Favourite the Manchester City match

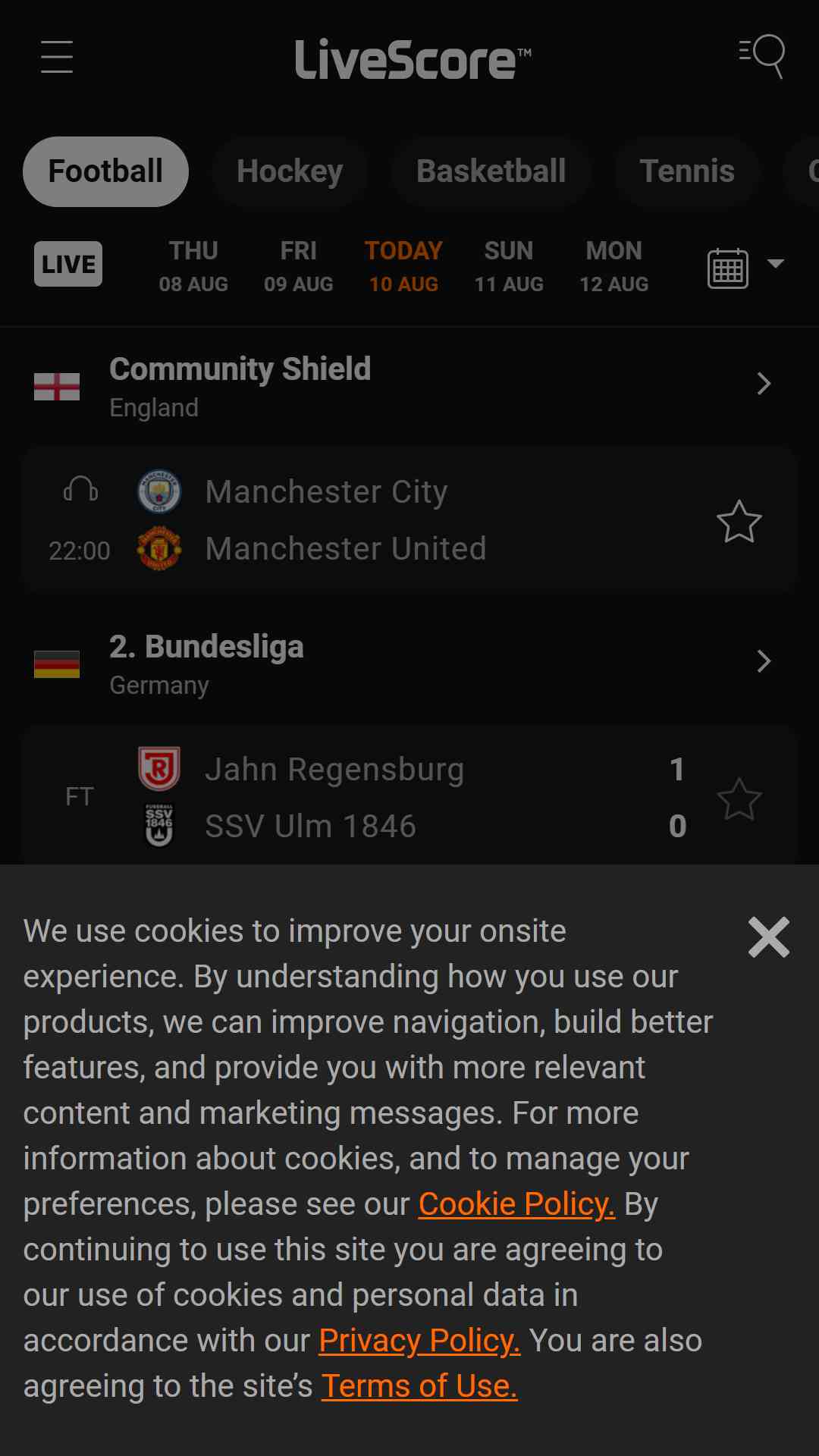coord(739,522)
